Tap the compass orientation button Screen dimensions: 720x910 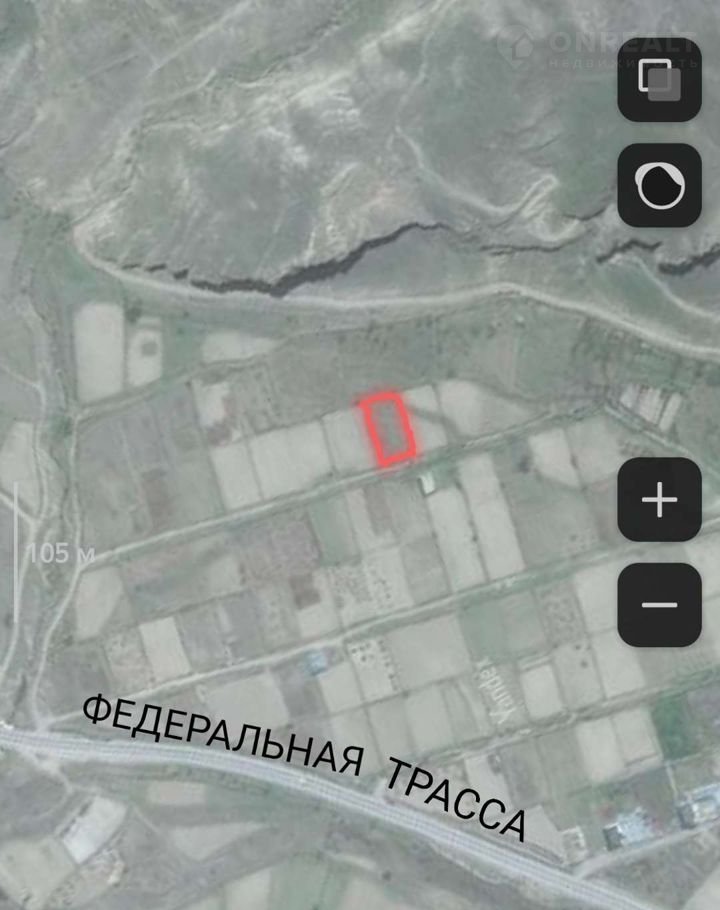coord(659,185)
